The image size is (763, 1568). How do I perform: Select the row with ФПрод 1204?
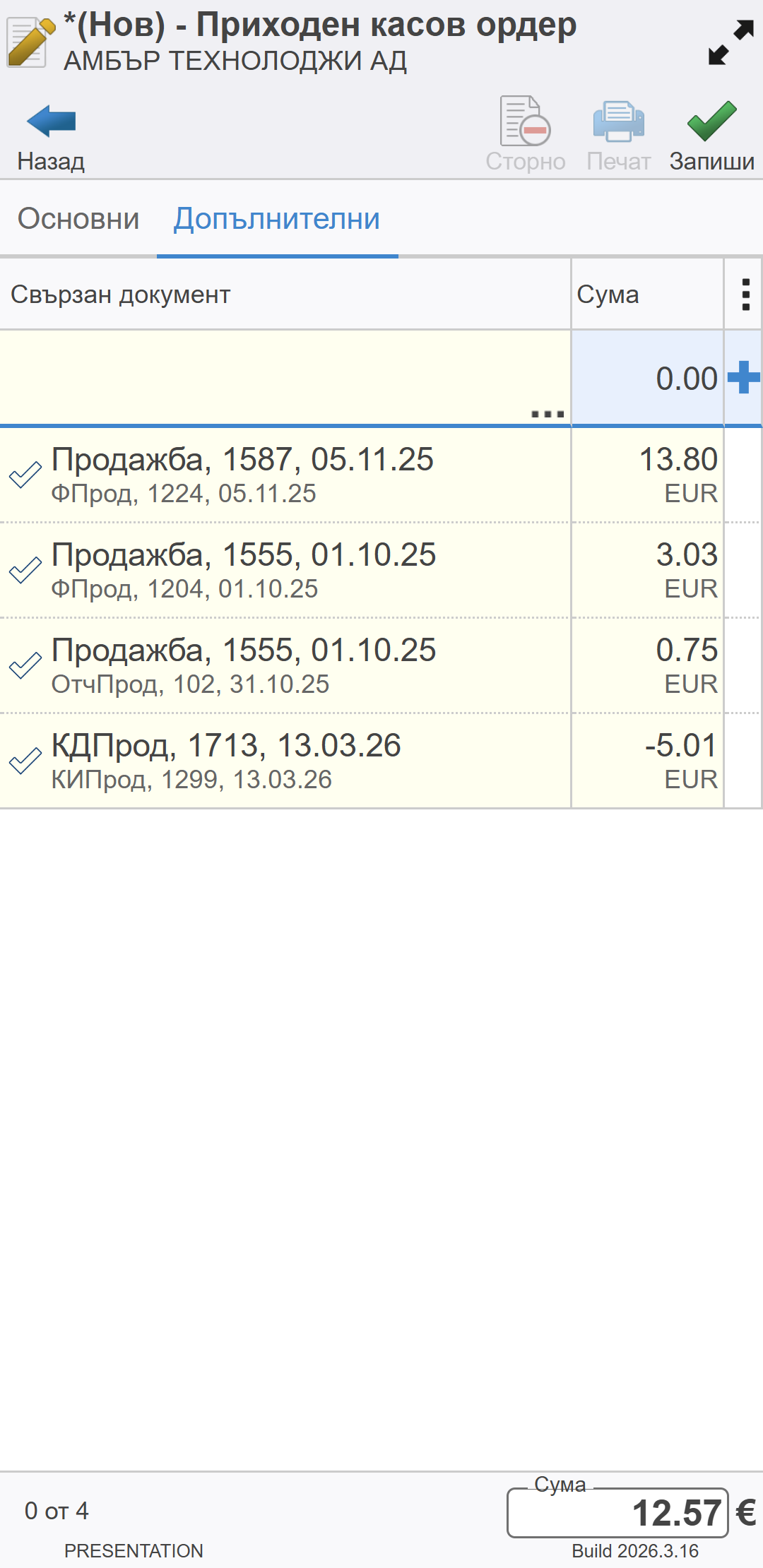pos(283,570)
